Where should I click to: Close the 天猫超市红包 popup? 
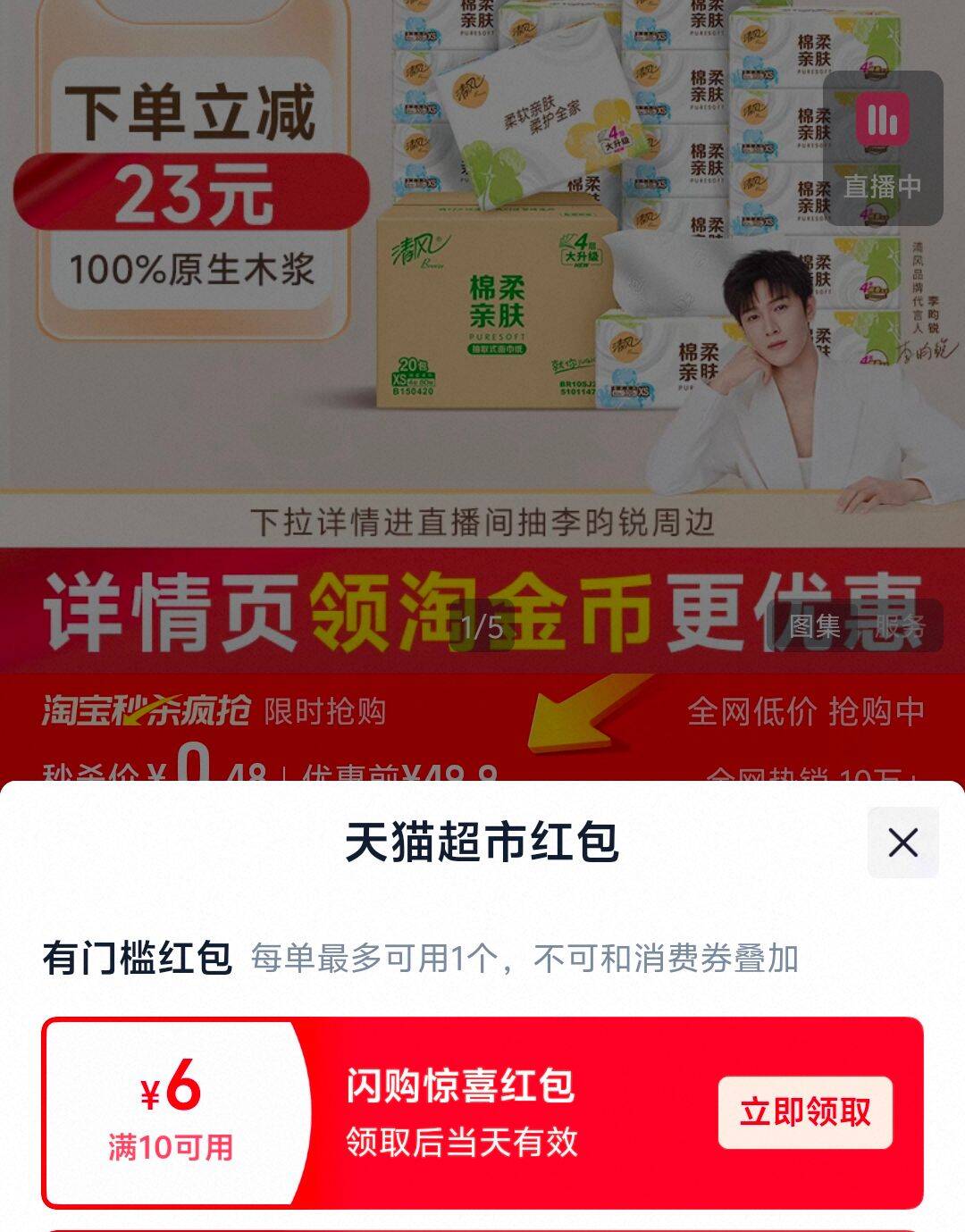[x=902, y=842]
